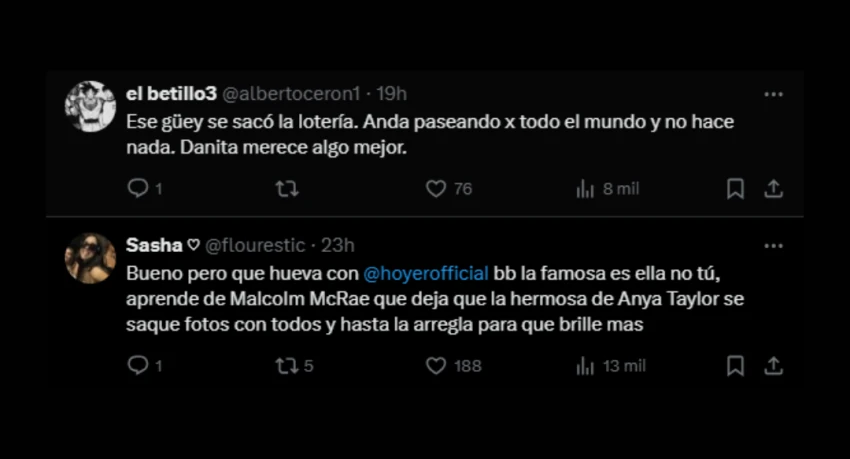Screen dimensions: 850x459
Task: Like Sasha's tweet
Action: (436, 366)
